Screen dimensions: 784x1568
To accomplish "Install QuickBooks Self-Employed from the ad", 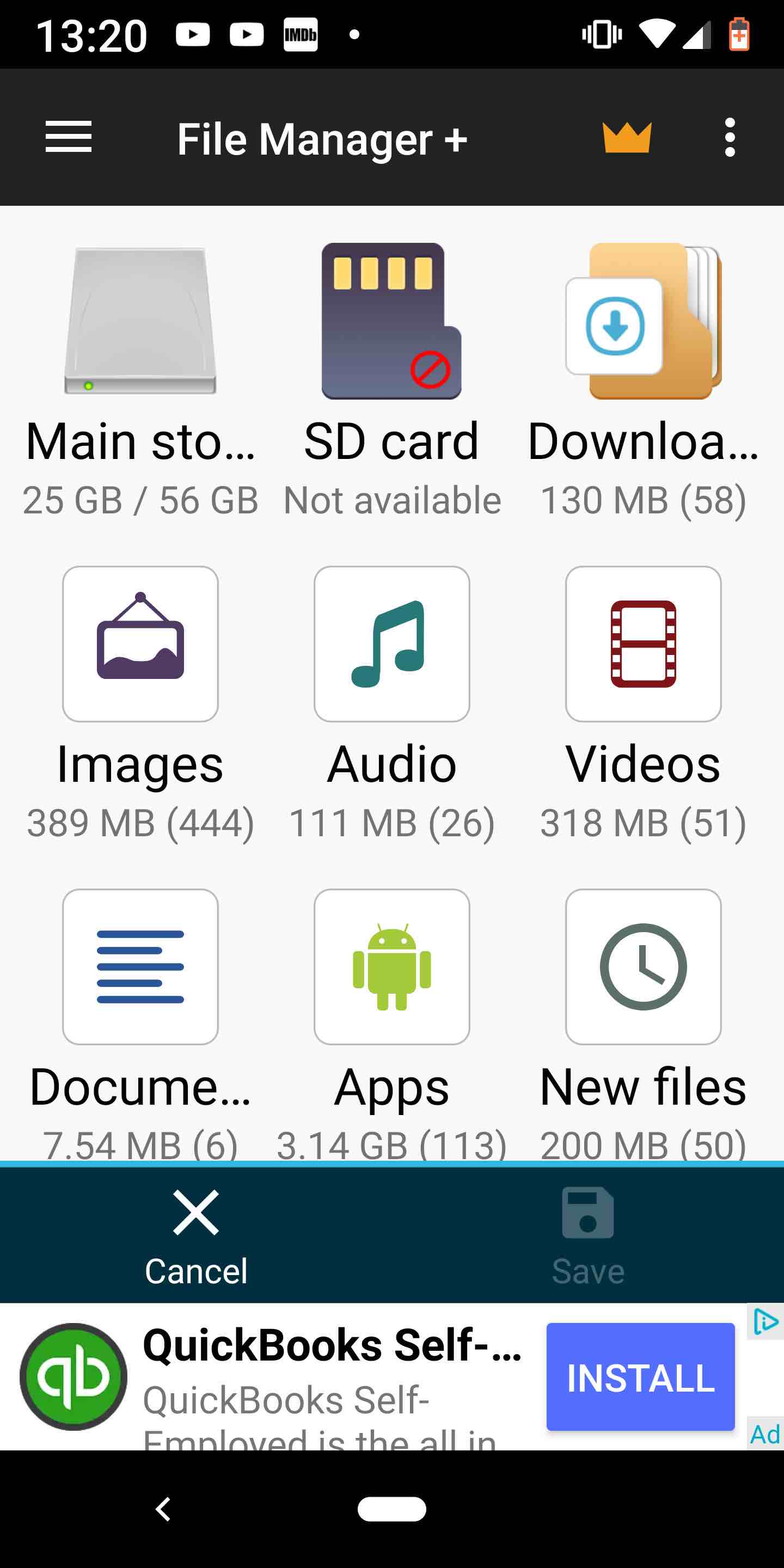I will (640, 1376).
